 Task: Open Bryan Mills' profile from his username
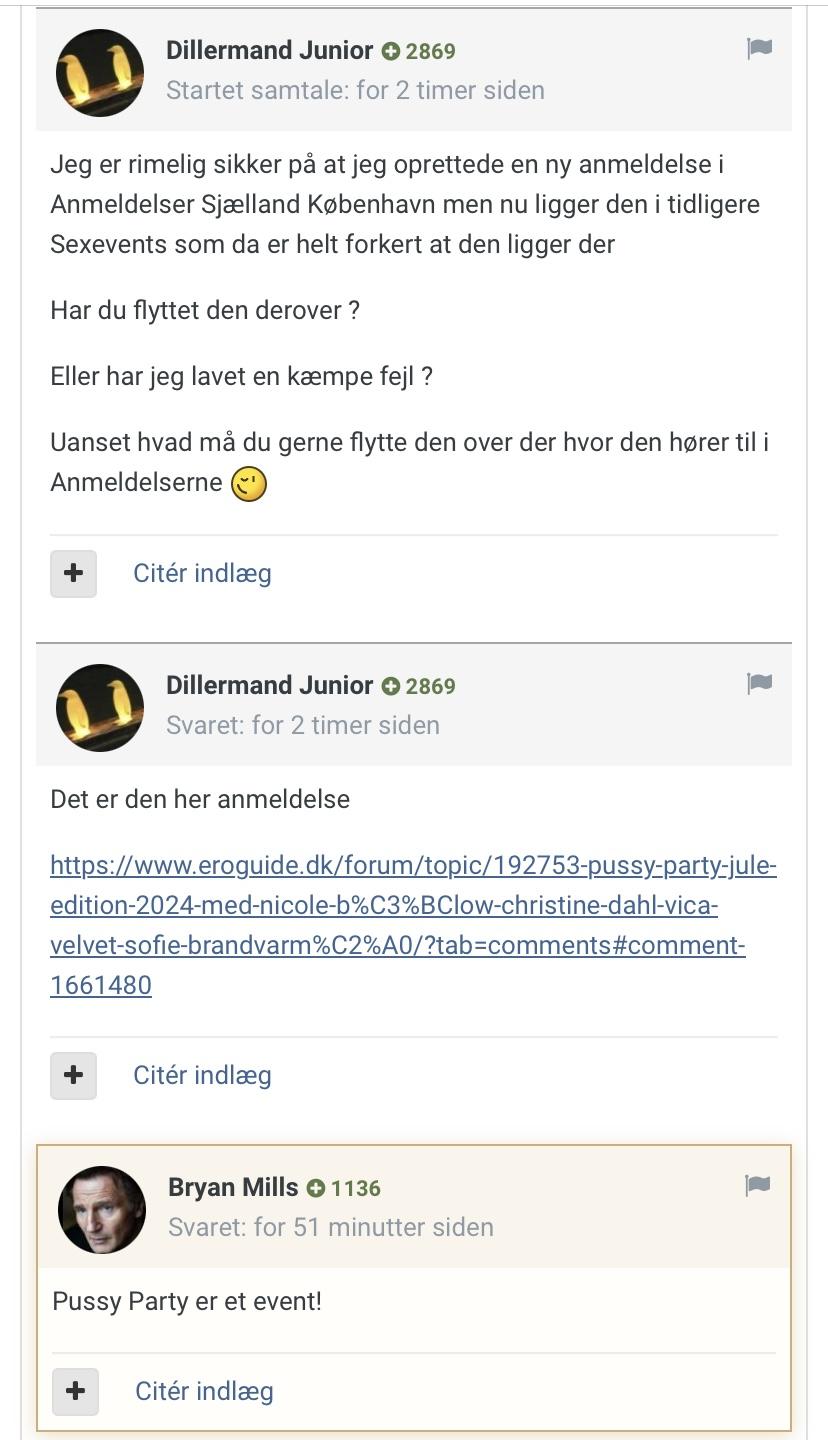click(x=233, y=1188)
